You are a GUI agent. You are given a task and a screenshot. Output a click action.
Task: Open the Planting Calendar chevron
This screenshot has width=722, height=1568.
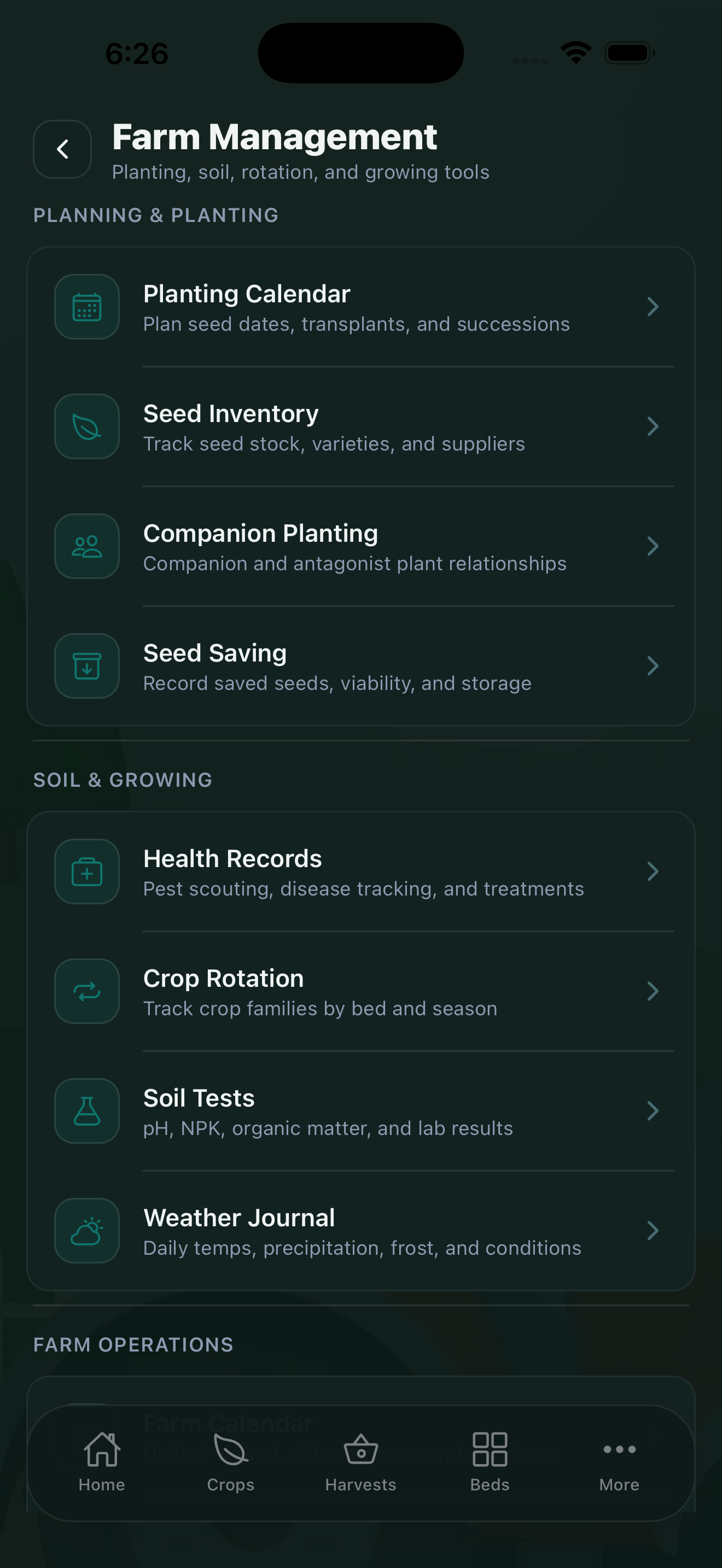(654, 306)
